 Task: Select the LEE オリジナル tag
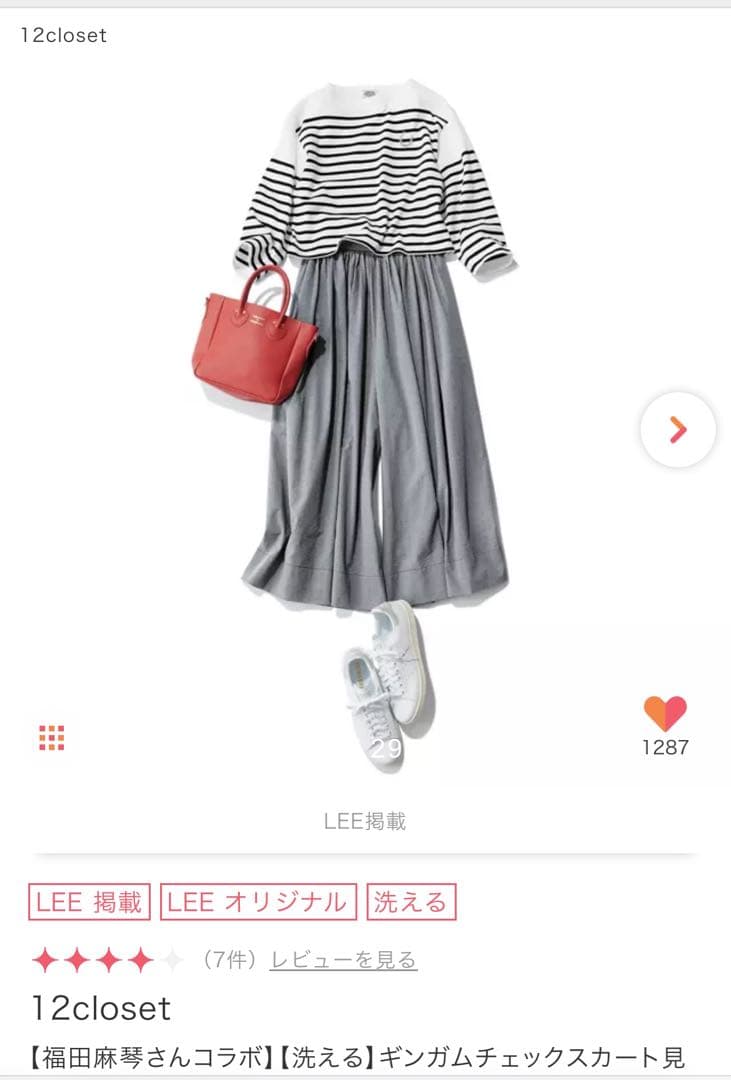[258, 902]
